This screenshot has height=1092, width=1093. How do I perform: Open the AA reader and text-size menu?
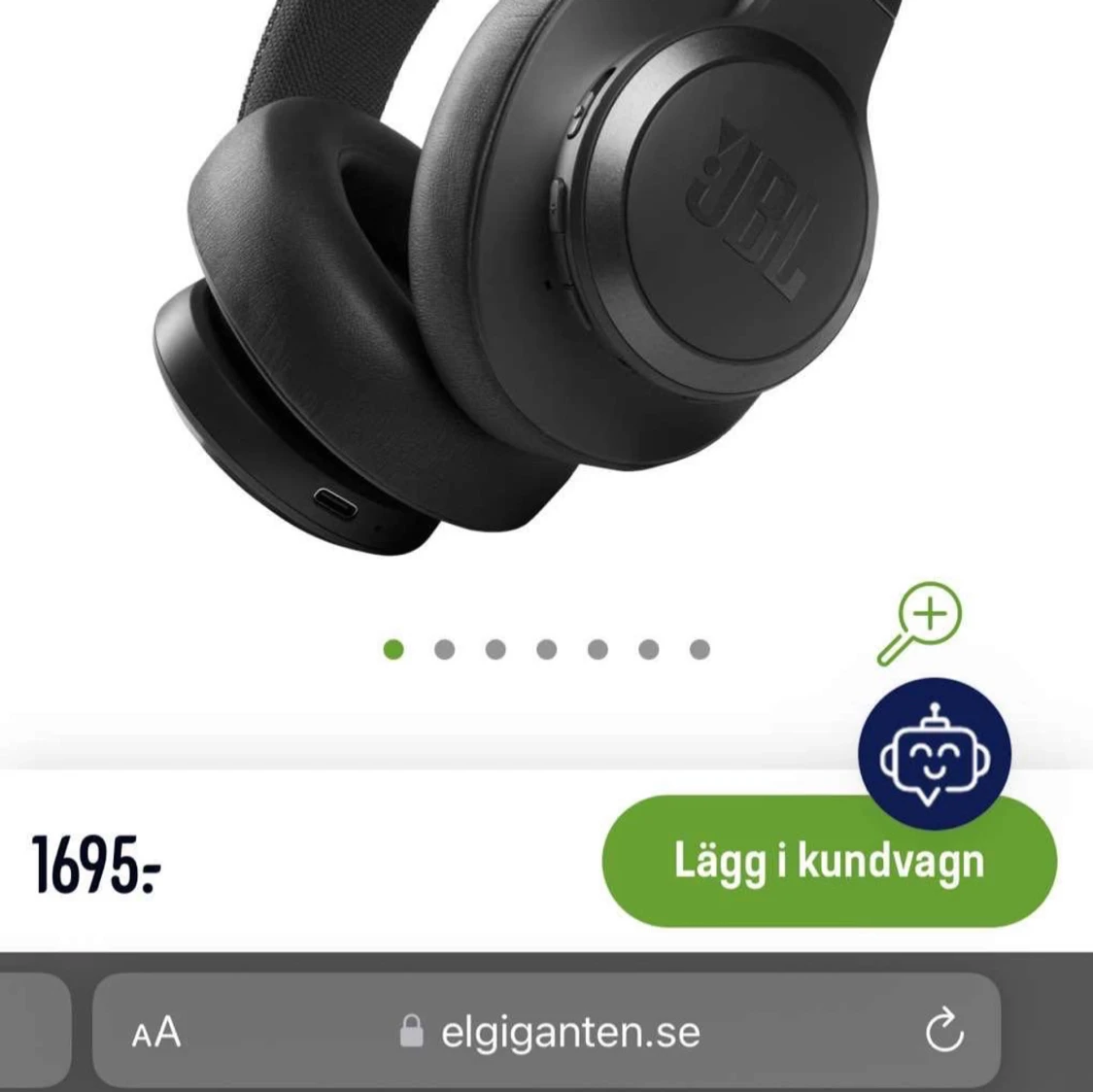[156, 1032]
